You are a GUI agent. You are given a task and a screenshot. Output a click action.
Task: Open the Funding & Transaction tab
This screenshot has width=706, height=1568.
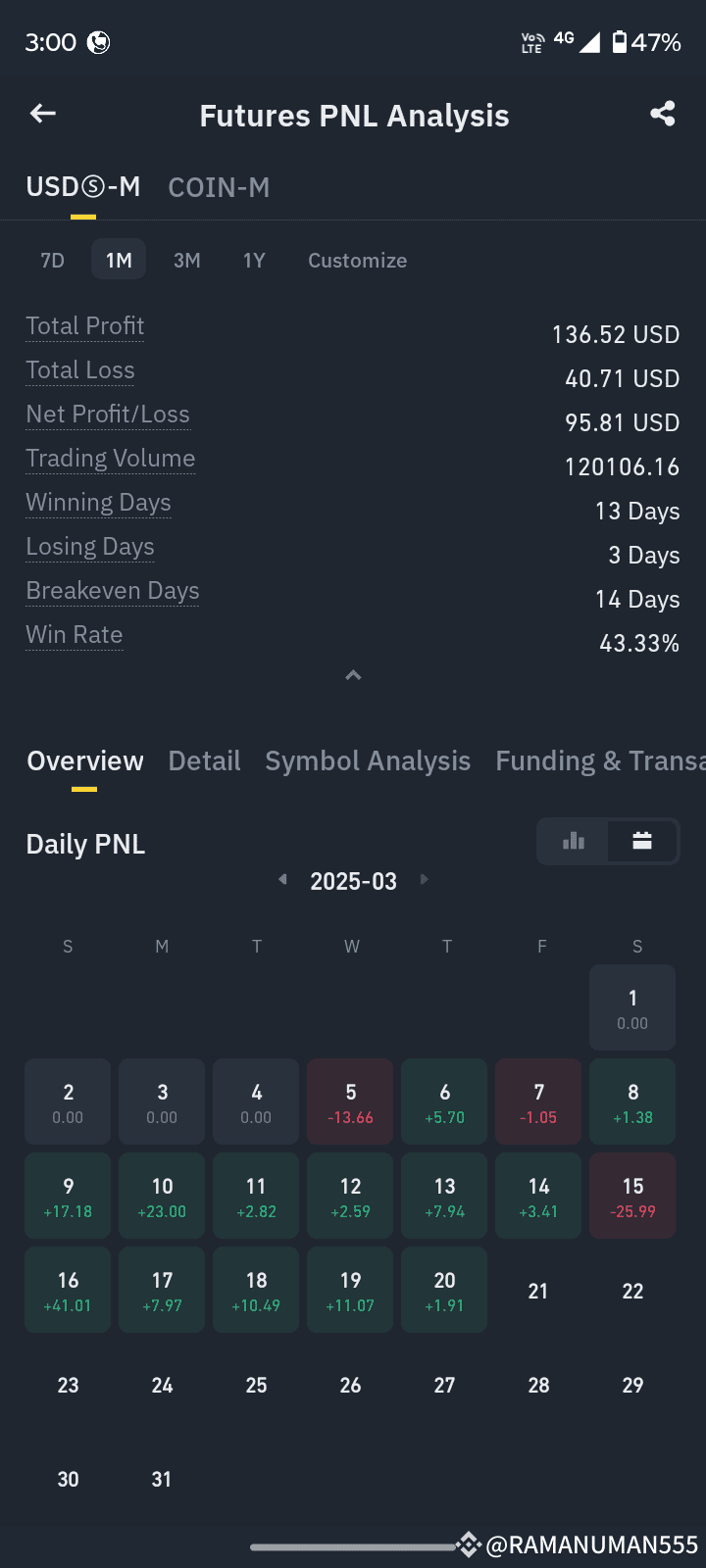[x=599, y=761]
